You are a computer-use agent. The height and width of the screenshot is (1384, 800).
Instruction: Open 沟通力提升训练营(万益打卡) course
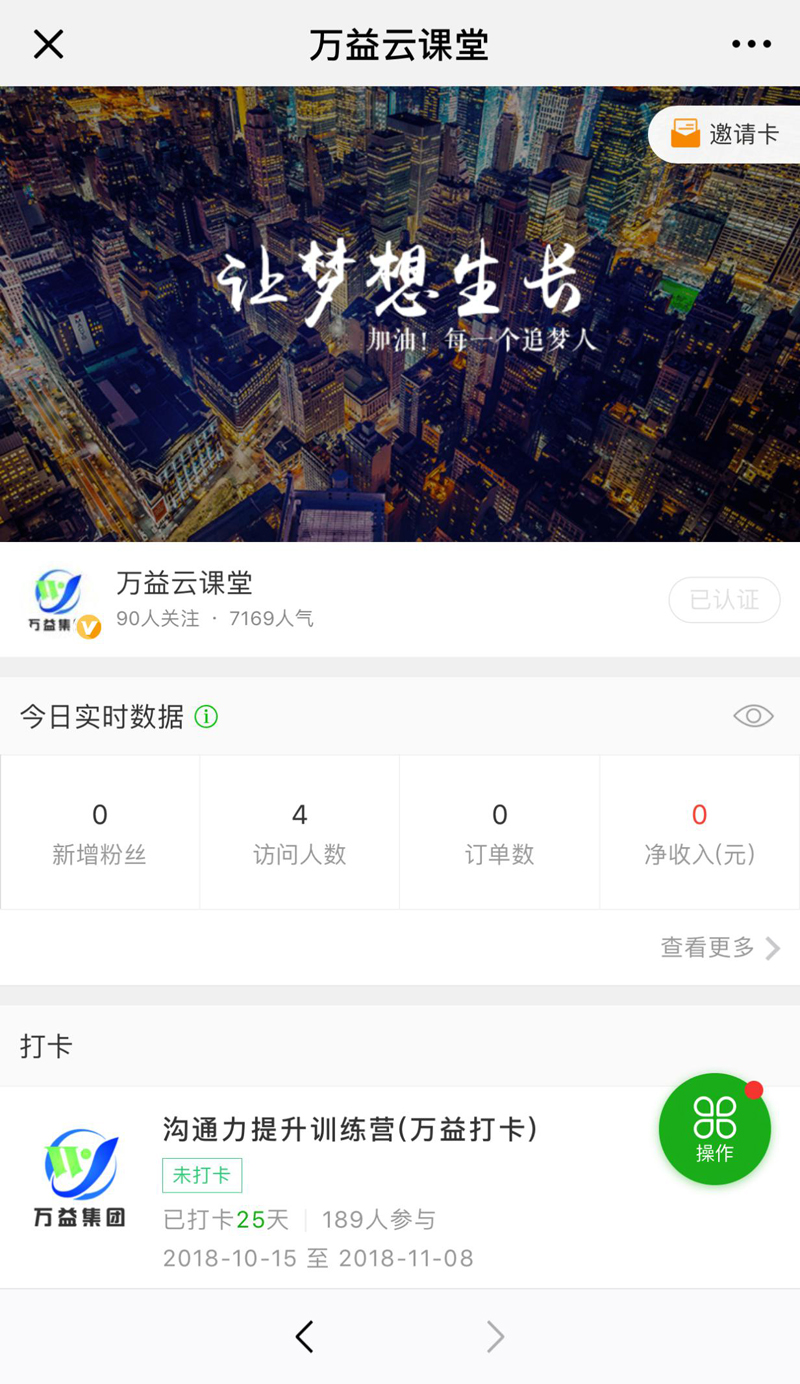click(348, 1128)
